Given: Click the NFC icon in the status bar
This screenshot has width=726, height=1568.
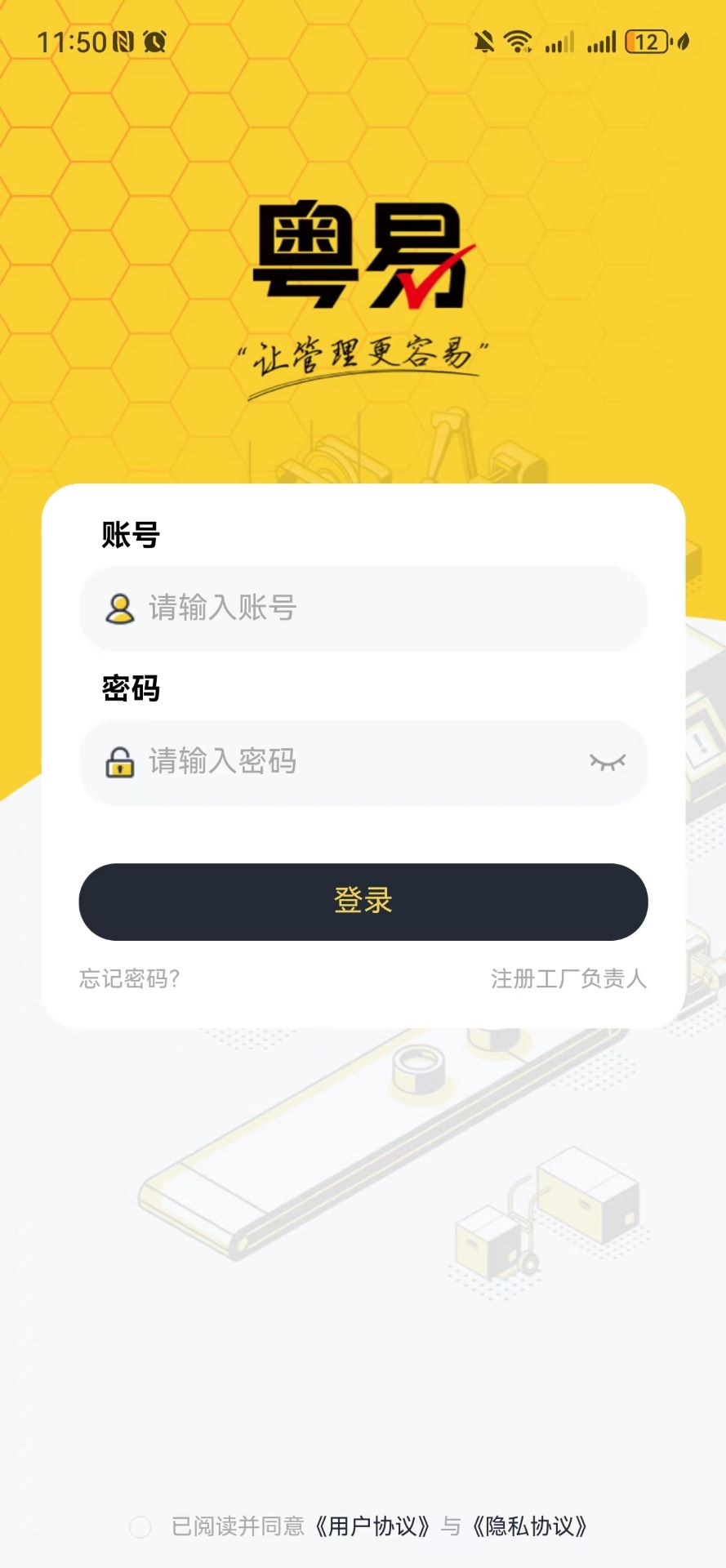Looking at the screenshot, I should pos(124,41).
